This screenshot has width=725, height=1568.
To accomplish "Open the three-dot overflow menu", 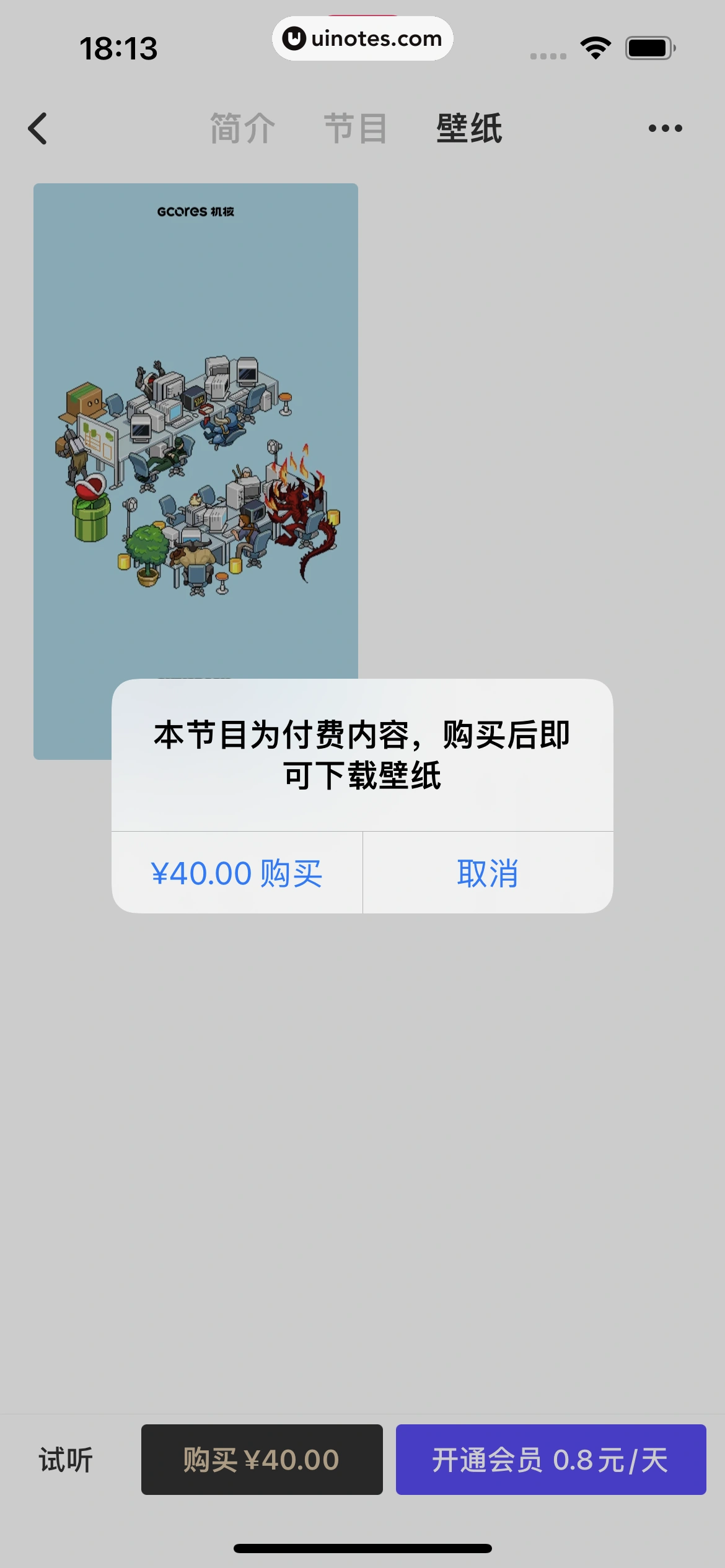I will 665,129.
